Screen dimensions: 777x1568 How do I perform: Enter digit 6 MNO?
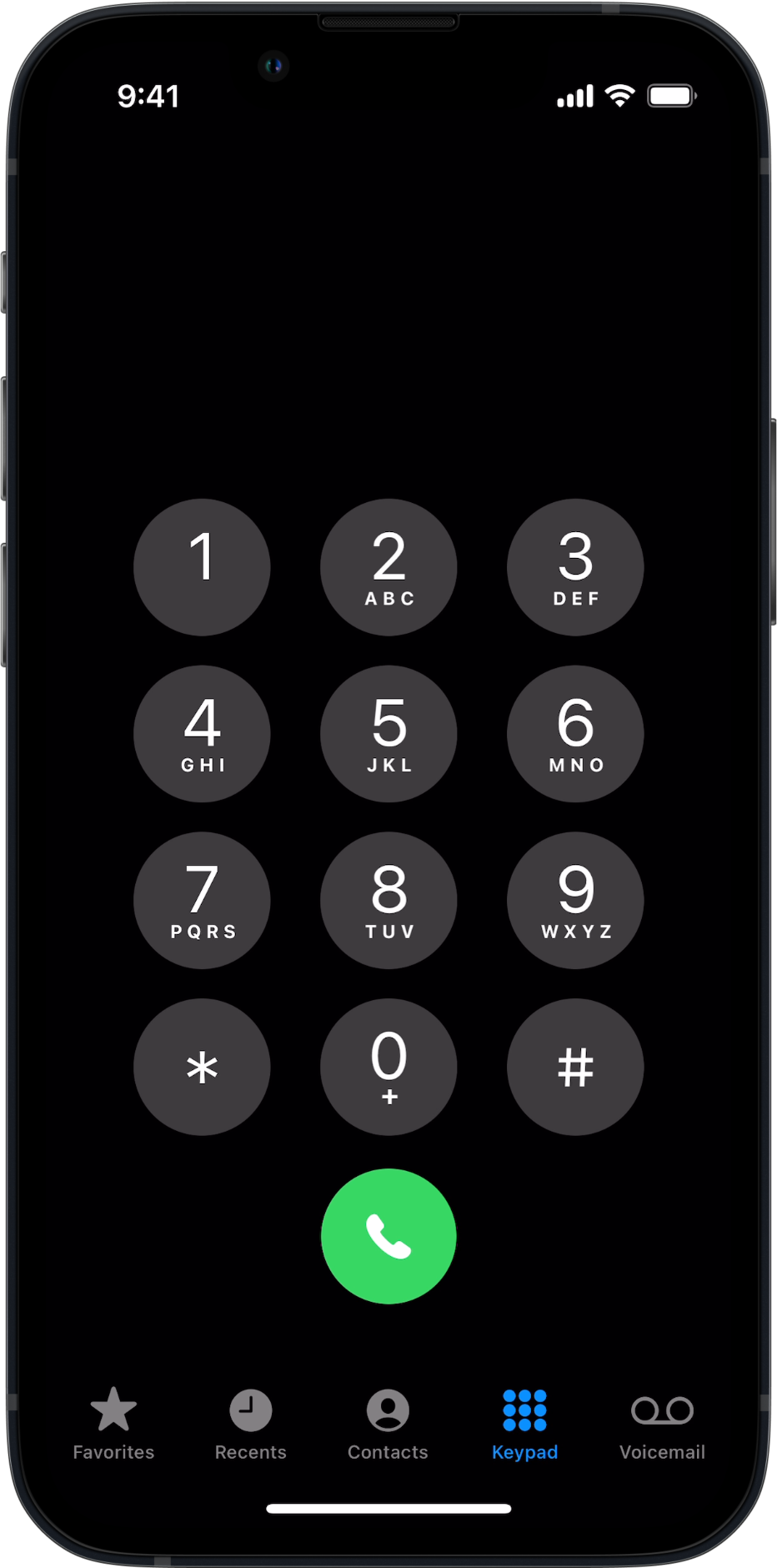point(575,734)
